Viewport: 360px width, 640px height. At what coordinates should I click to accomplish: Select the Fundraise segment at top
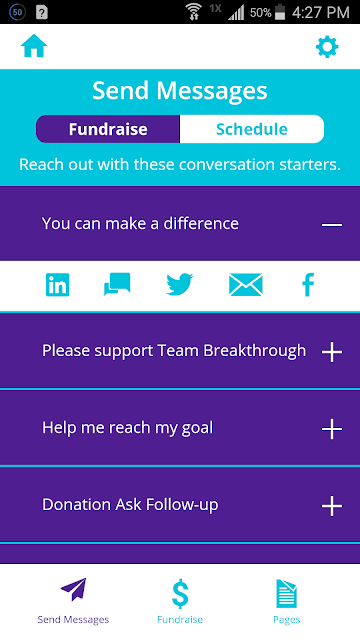108,129
